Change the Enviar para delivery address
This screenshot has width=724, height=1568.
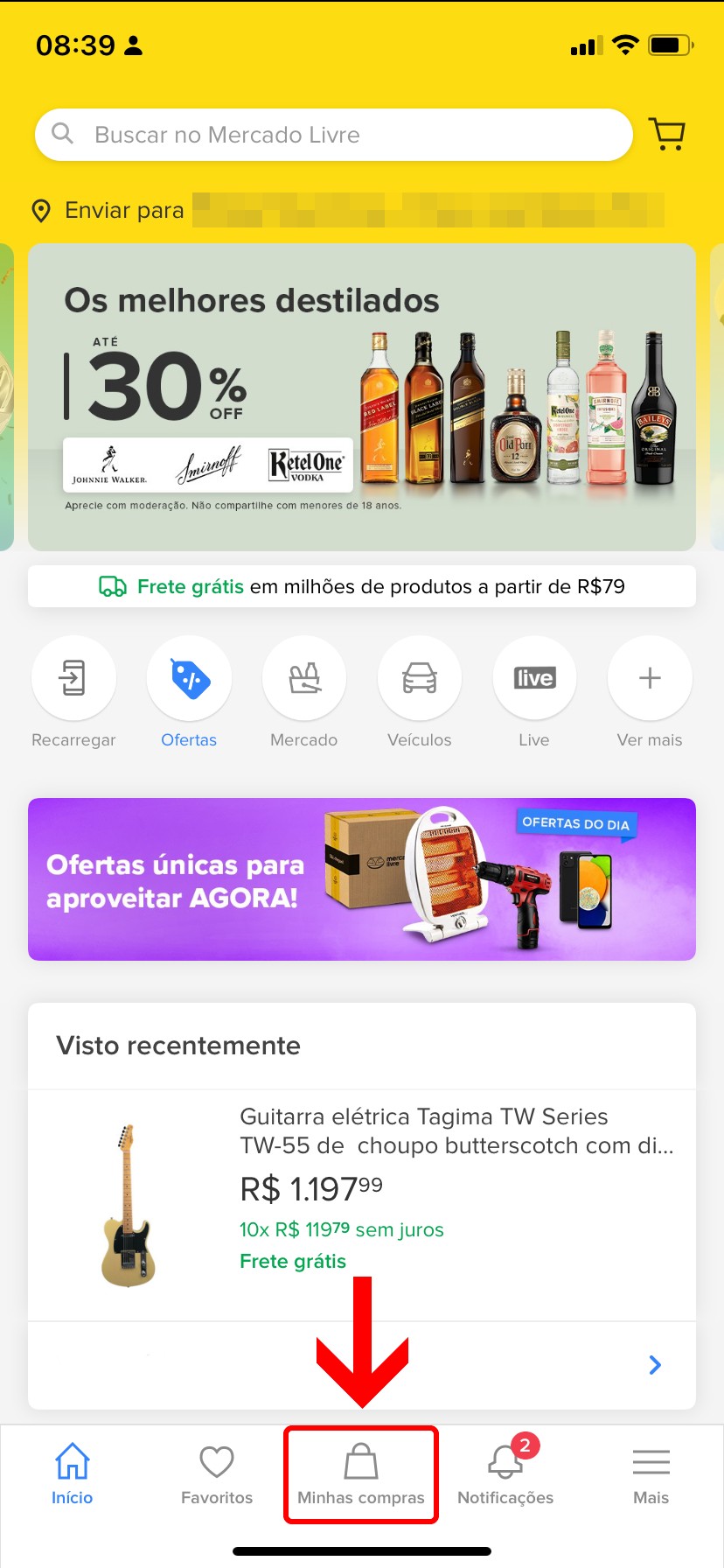[x=350, y=211]
